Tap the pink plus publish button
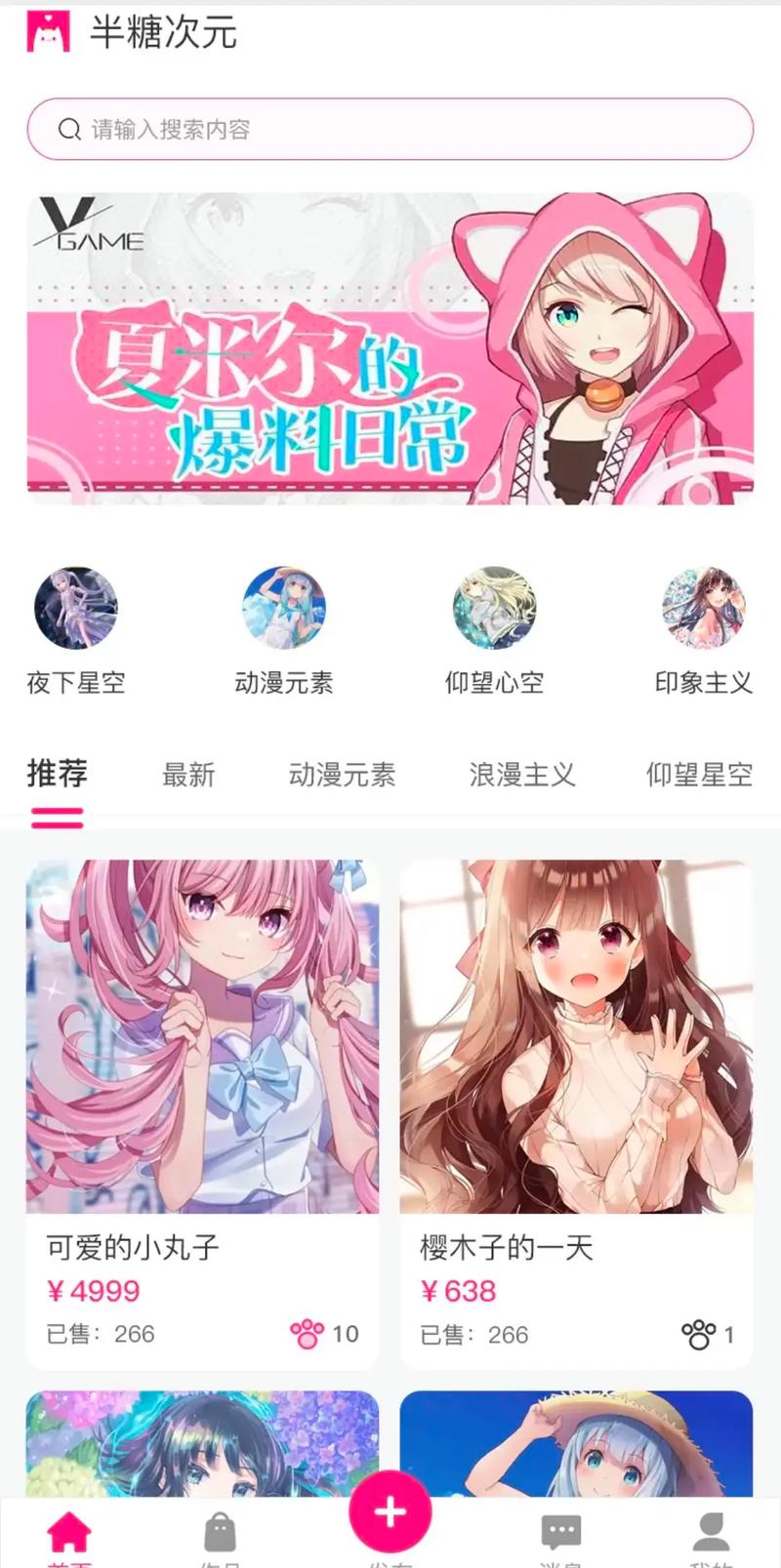The width and height of the screenshot is (781, 1568). click(390, 1511)
